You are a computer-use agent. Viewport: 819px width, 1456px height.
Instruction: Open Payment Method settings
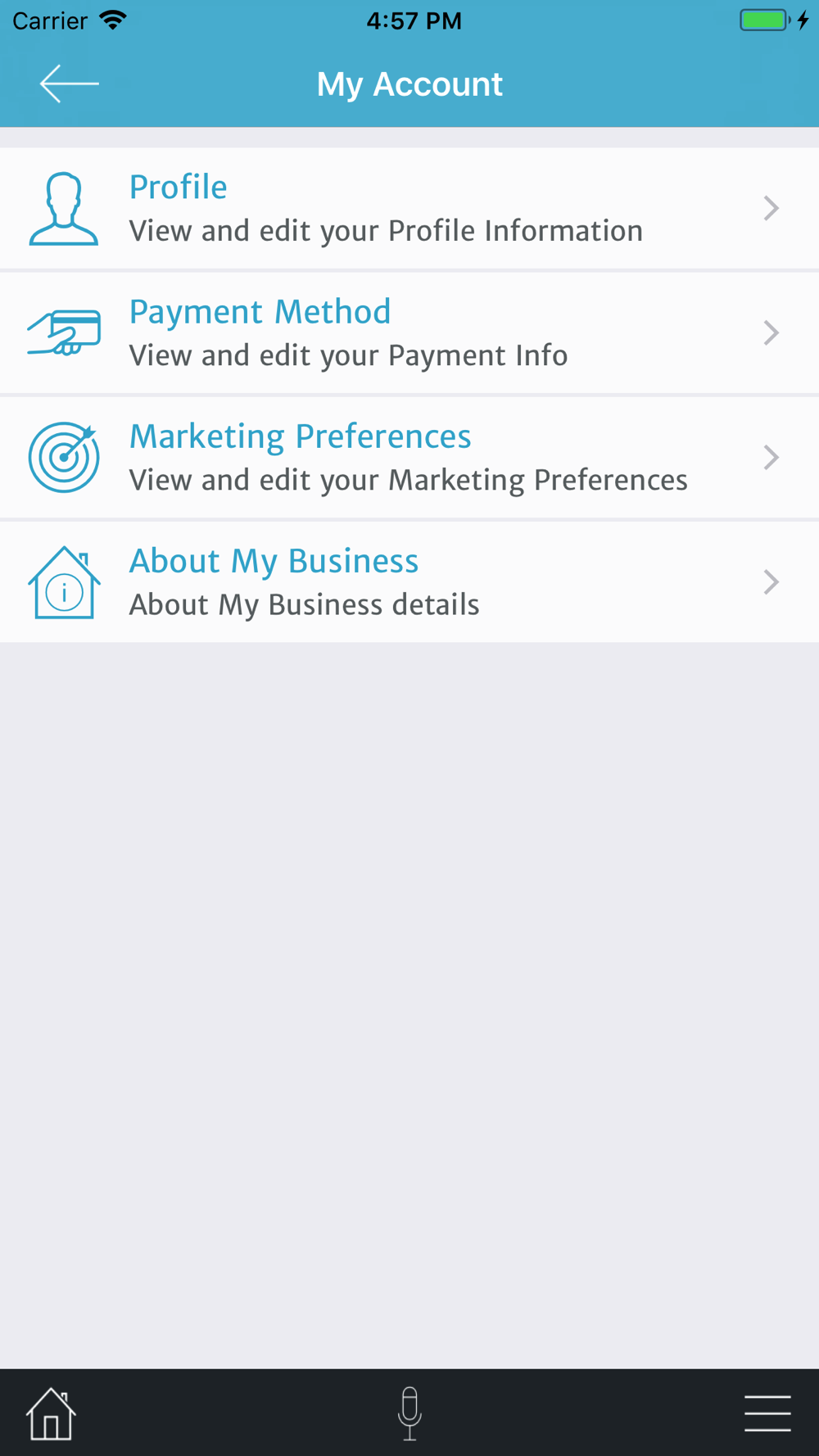[x=409, y=332]
